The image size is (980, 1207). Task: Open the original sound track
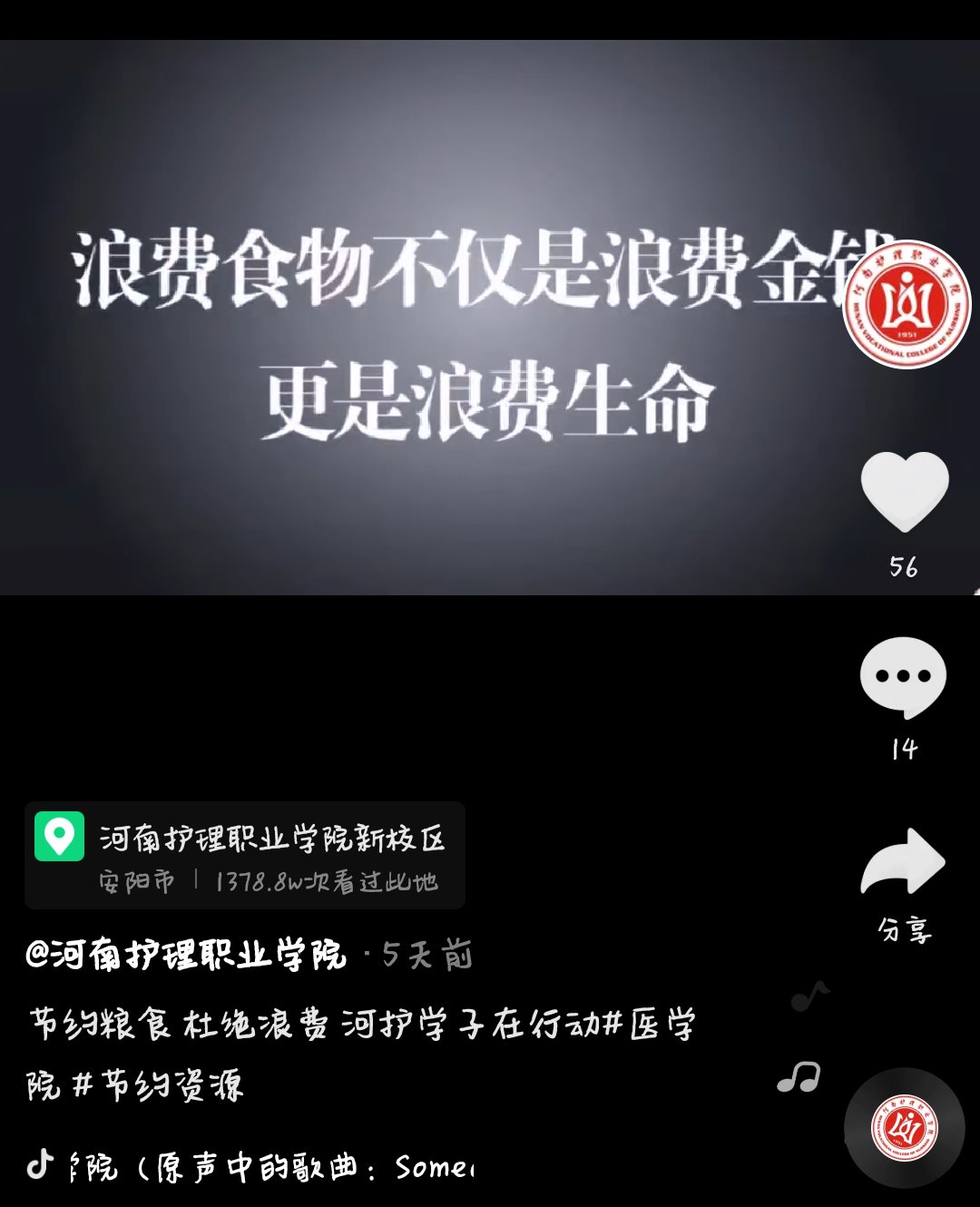(272, 1167)
